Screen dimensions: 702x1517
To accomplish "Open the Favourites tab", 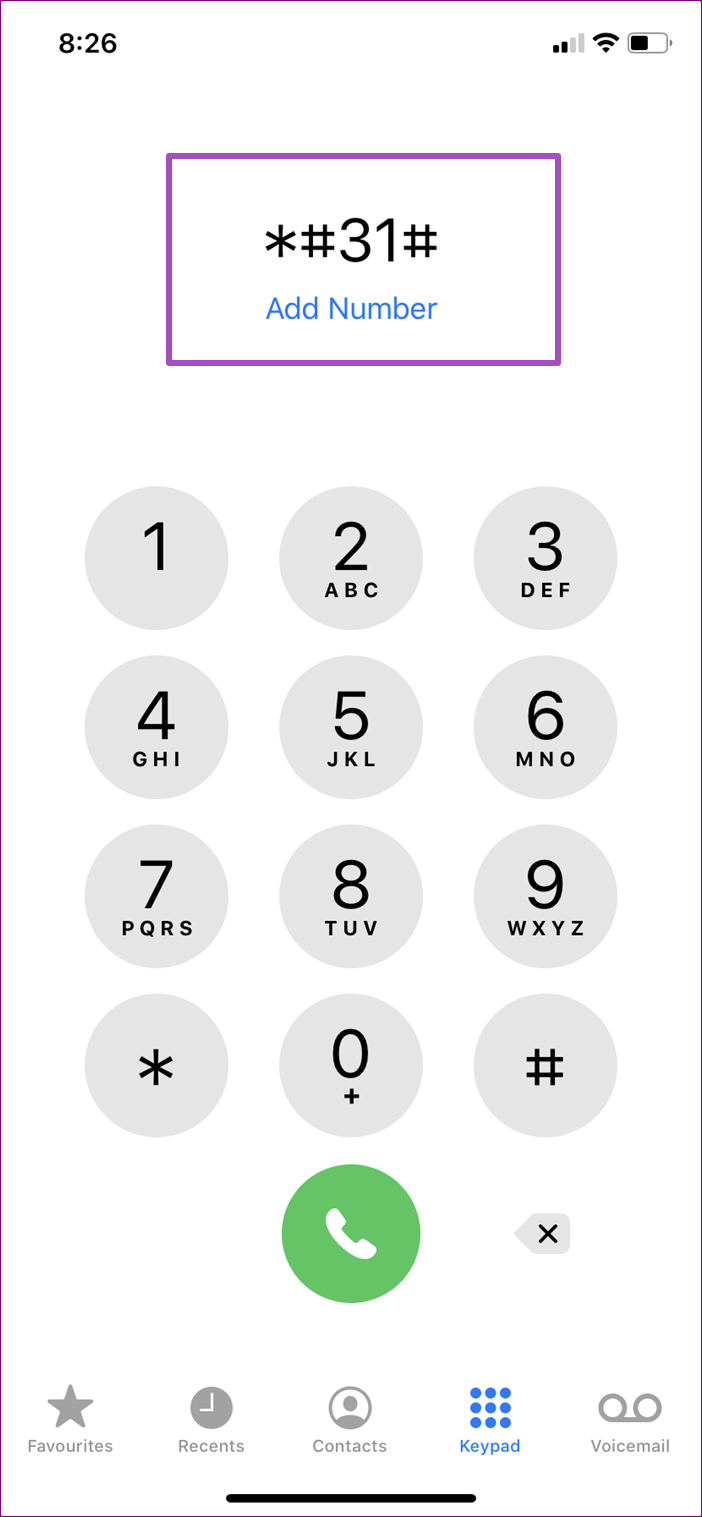I will point(70,1420).
